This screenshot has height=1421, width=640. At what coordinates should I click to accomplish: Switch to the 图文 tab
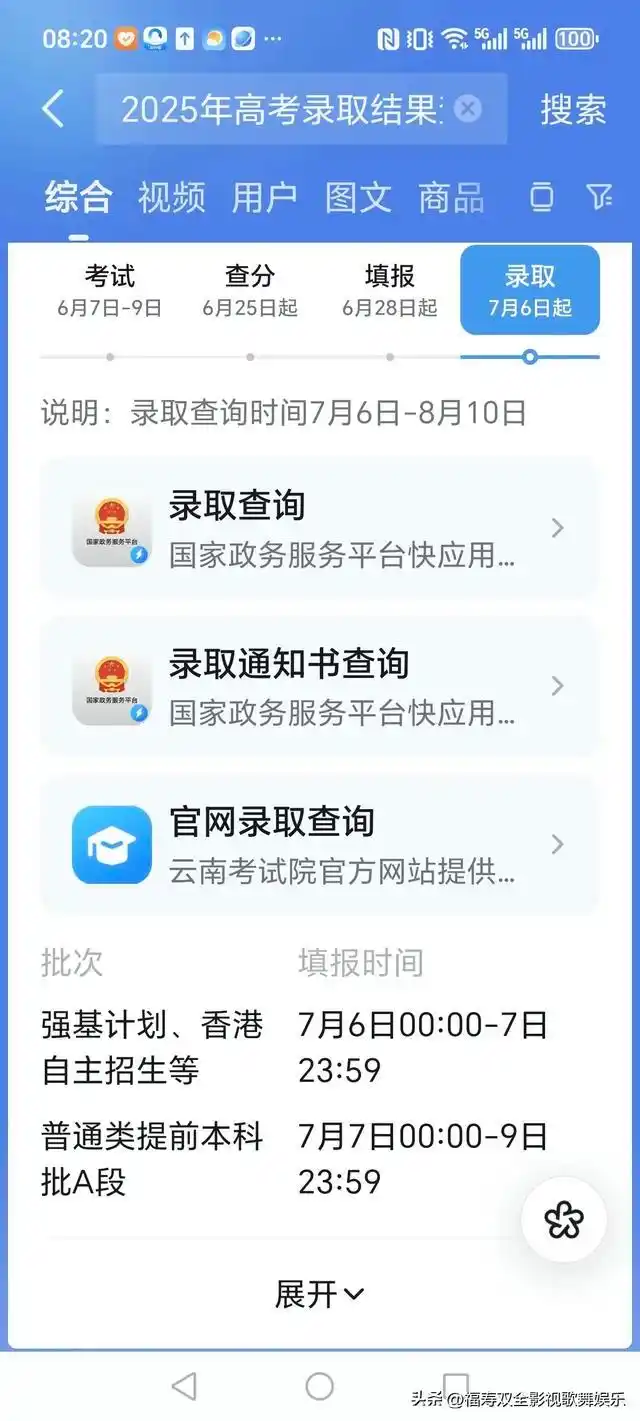coord(358,197)
